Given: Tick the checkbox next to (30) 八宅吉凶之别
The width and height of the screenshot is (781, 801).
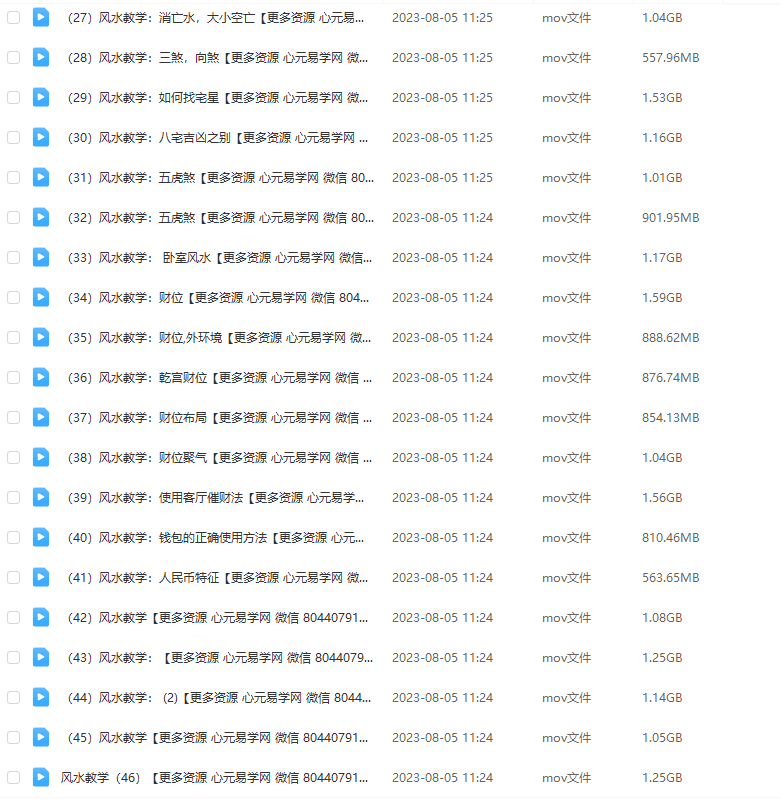Looking at the screenshot, I should pyautogui.click(x=14, y=138).
